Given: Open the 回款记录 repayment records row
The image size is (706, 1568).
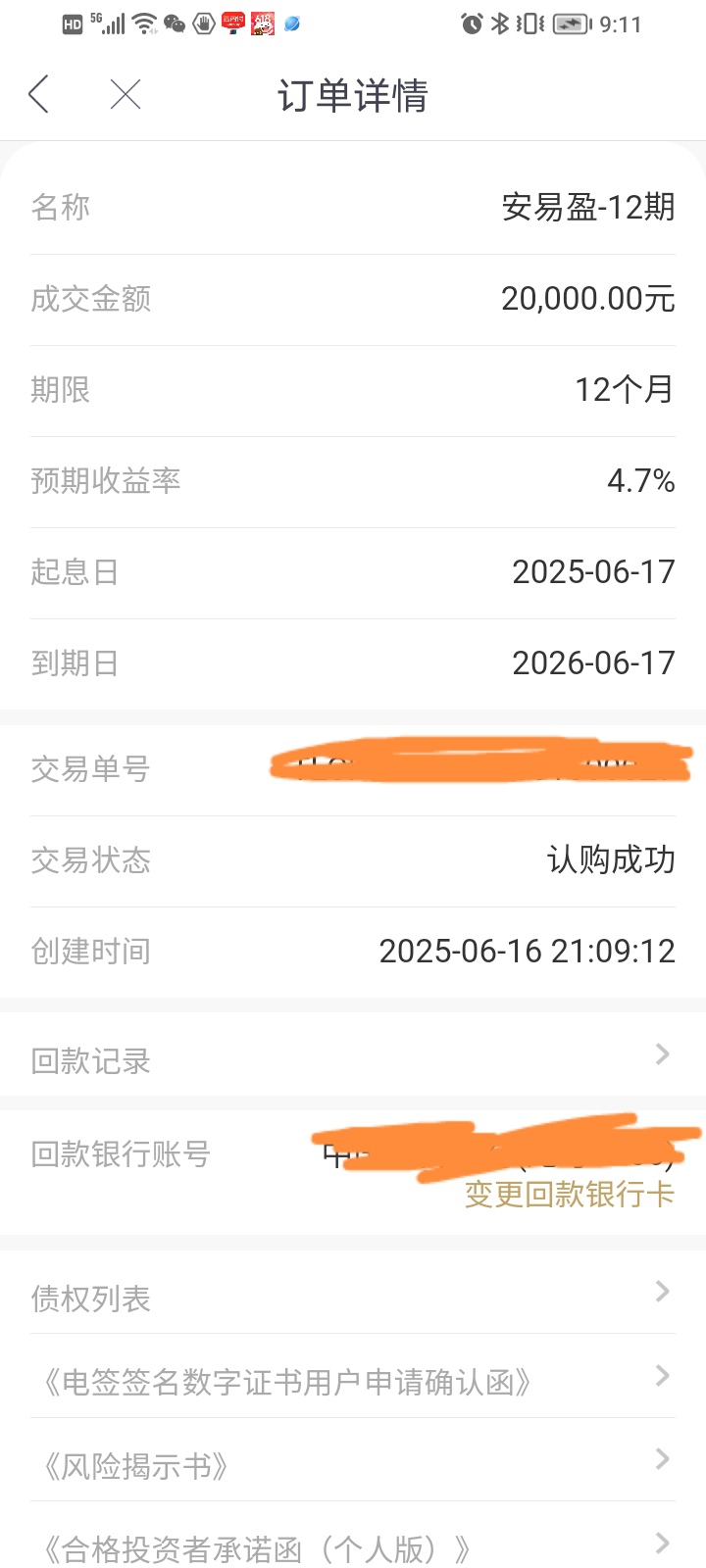Looking at the screenshot, I should click(x=353, y=1056).
